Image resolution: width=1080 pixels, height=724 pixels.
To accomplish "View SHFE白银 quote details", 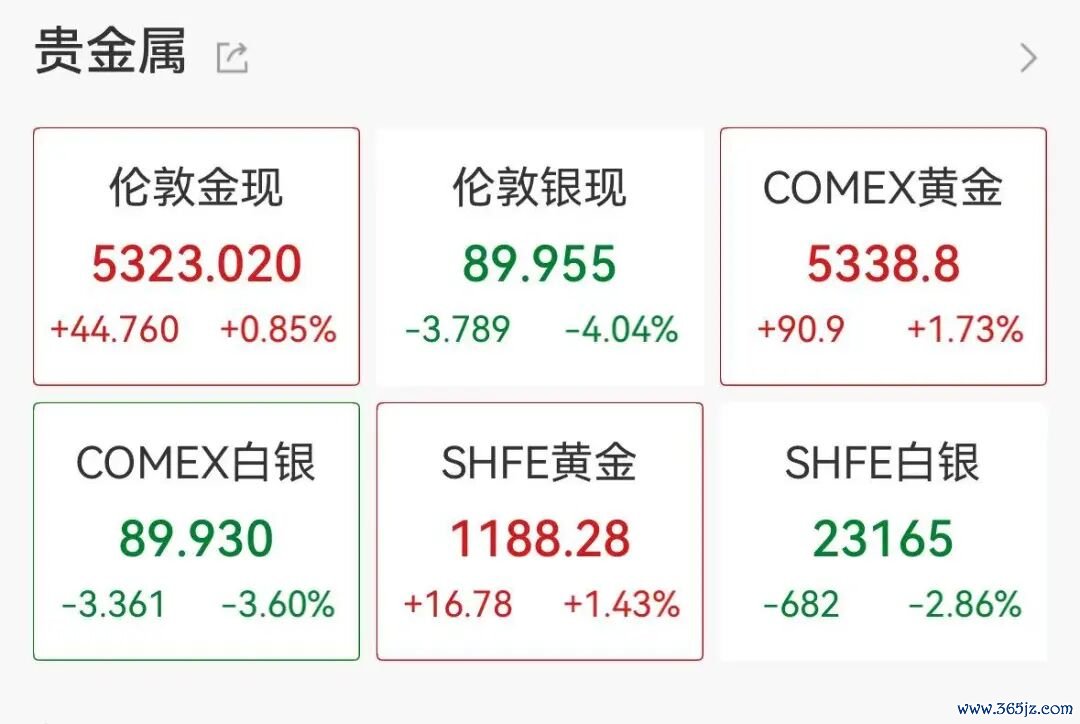I will point(883,531).
